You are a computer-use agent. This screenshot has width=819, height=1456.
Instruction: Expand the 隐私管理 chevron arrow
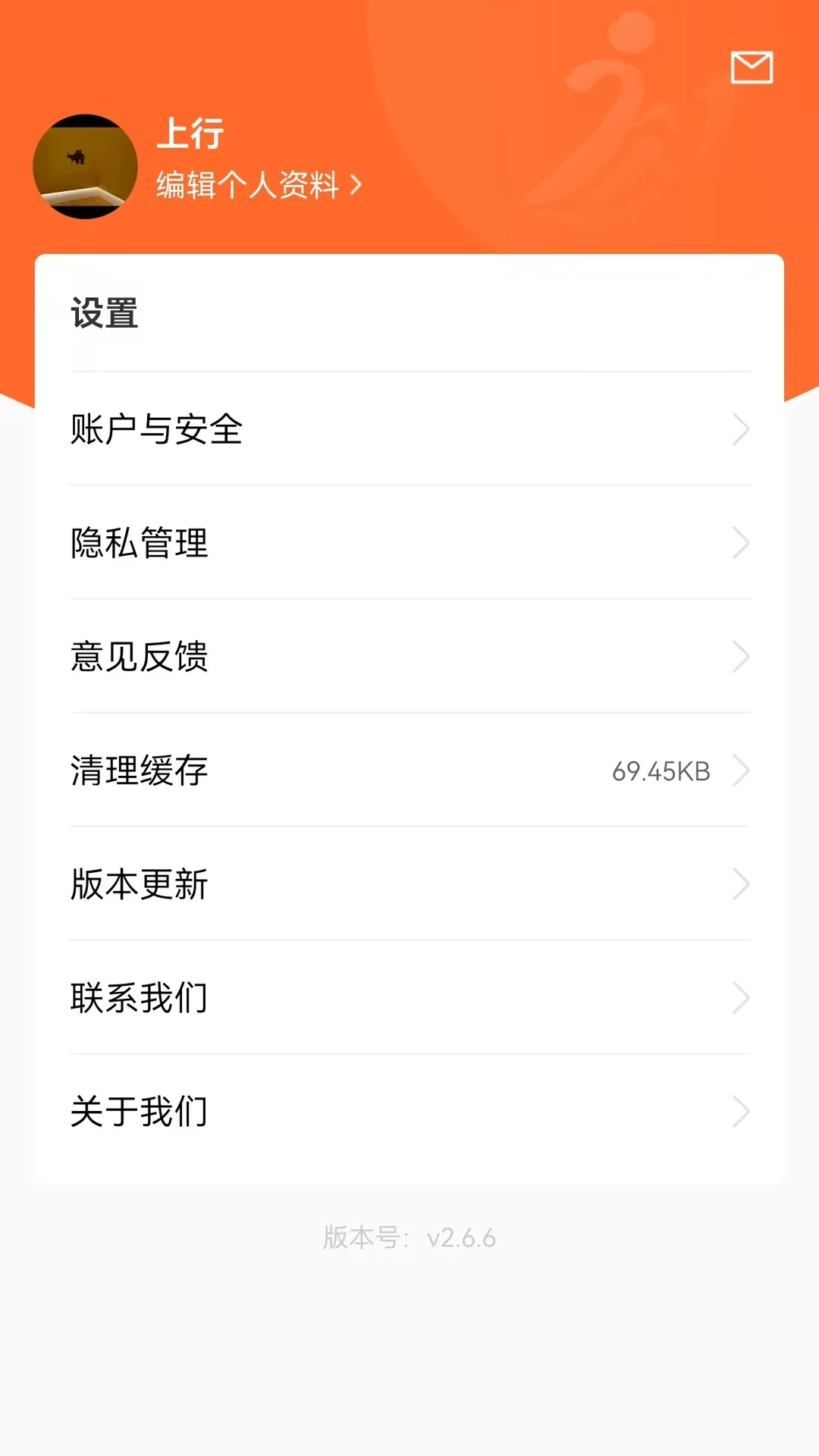coord(741,543)
